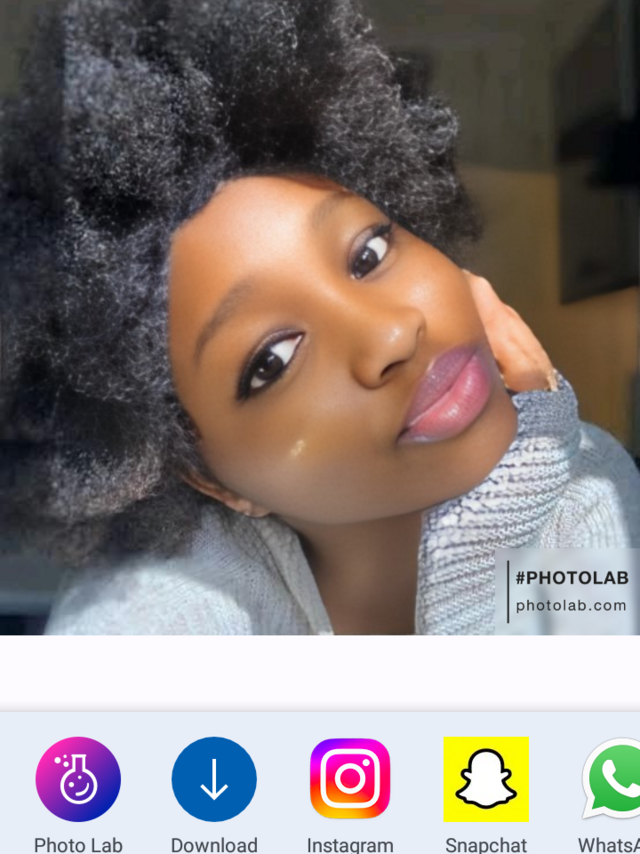Viewport: 640px width, 854px height.
Task: Share the result to Photo Lab
Action: pos(78,780)
